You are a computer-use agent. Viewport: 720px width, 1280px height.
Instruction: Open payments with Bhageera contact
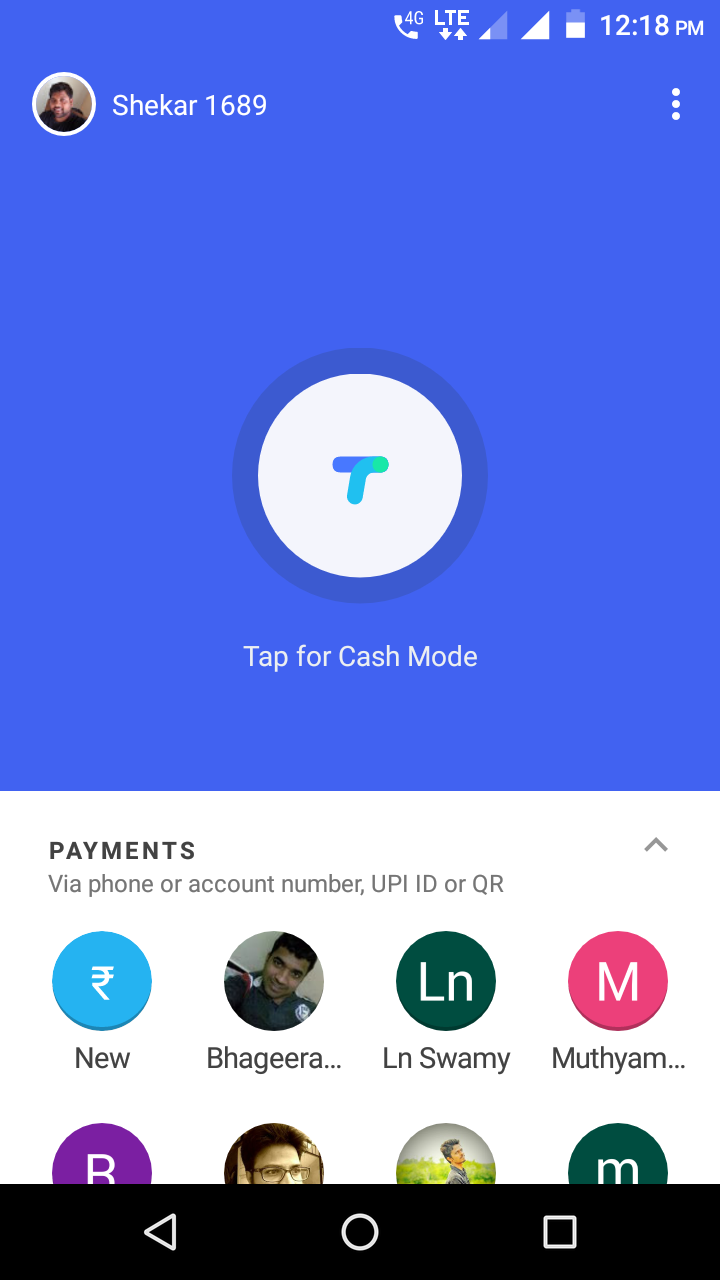274,981
